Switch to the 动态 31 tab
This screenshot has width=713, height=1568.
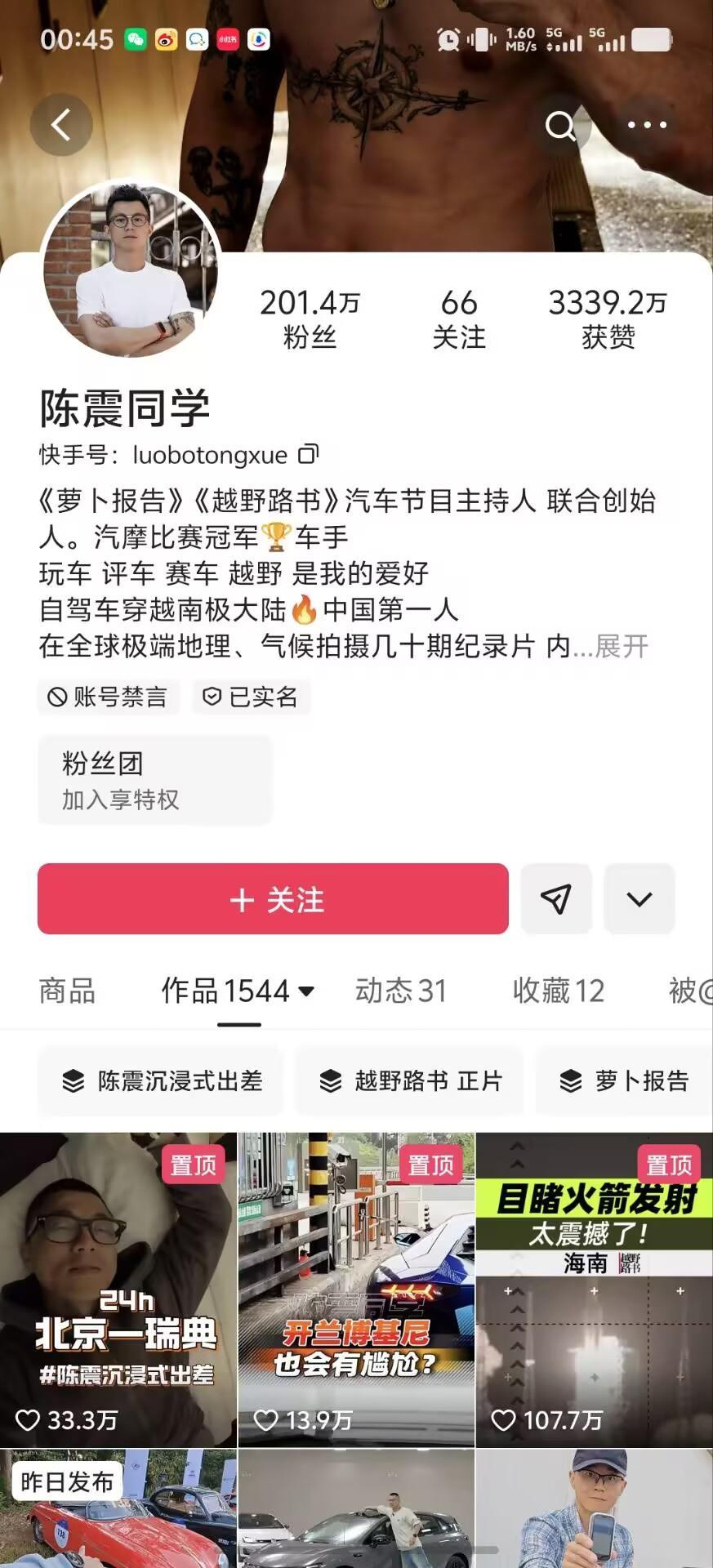[x=400, y=991]
